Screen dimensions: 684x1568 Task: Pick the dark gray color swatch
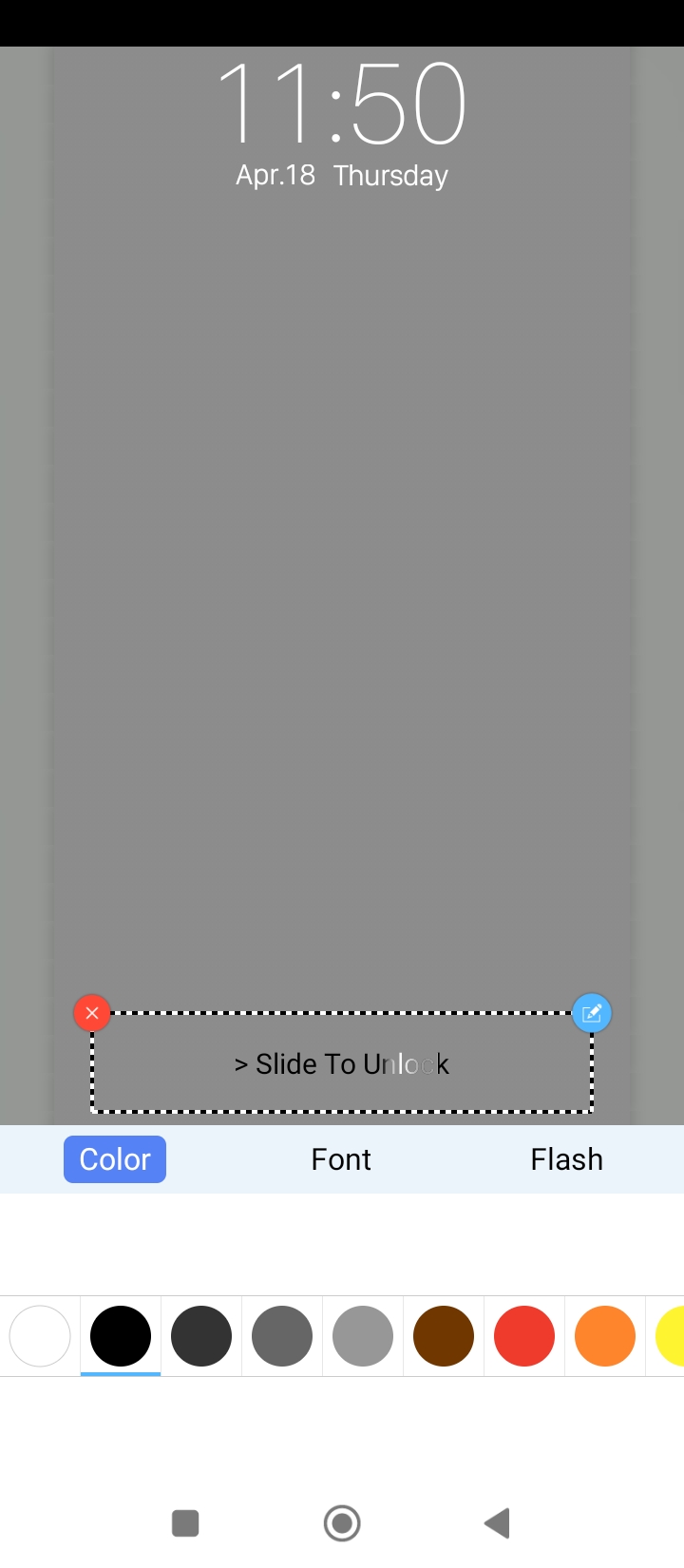[x=201, y=1336]
